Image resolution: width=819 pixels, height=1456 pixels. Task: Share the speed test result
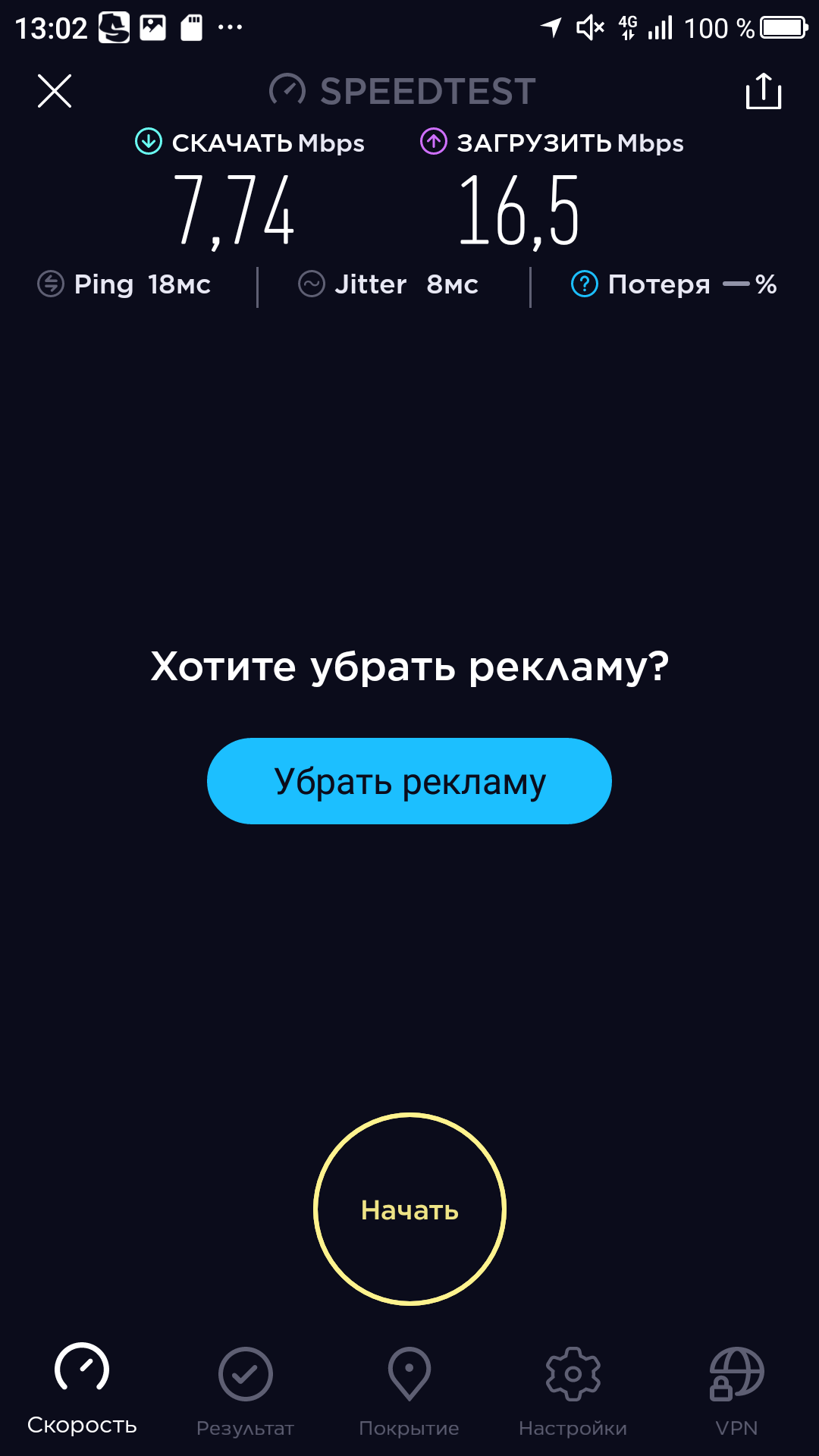coord(763,91)
